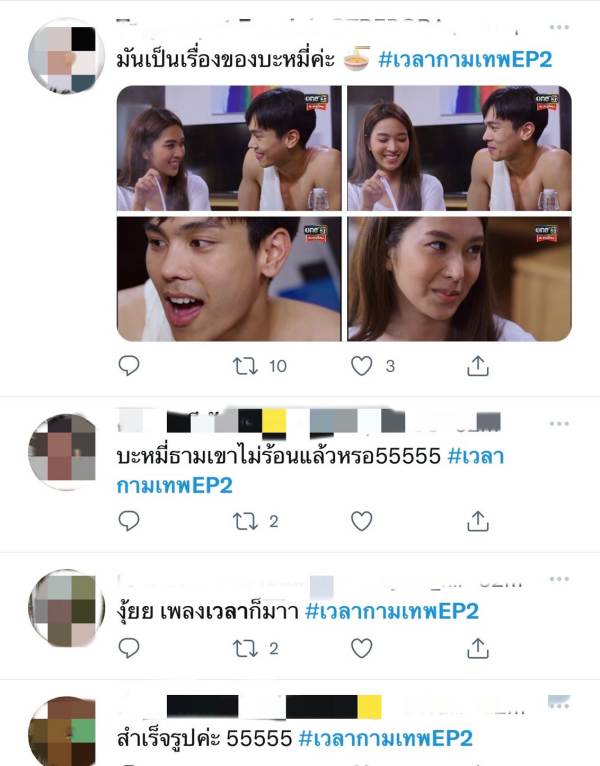Like the บะหมี่ถามเขาไม่ร้อน tweet
Image resolution: width=600 pixels, height=766 pixels.
pyautogui.click(x=362, y=520)
